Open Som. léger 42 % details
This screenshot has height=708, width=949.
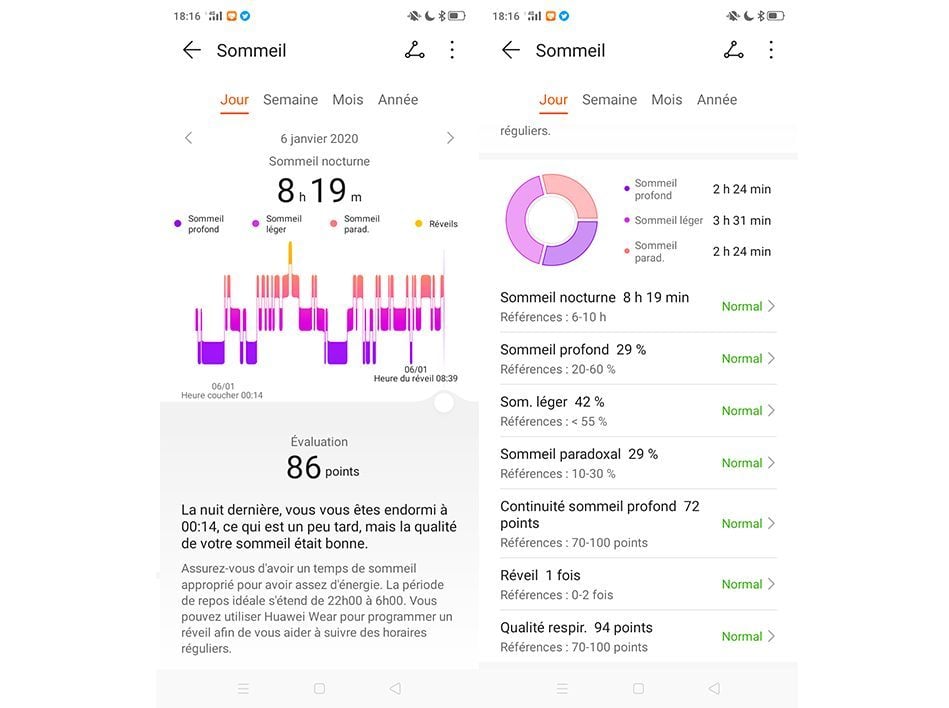tap(637, 410)
